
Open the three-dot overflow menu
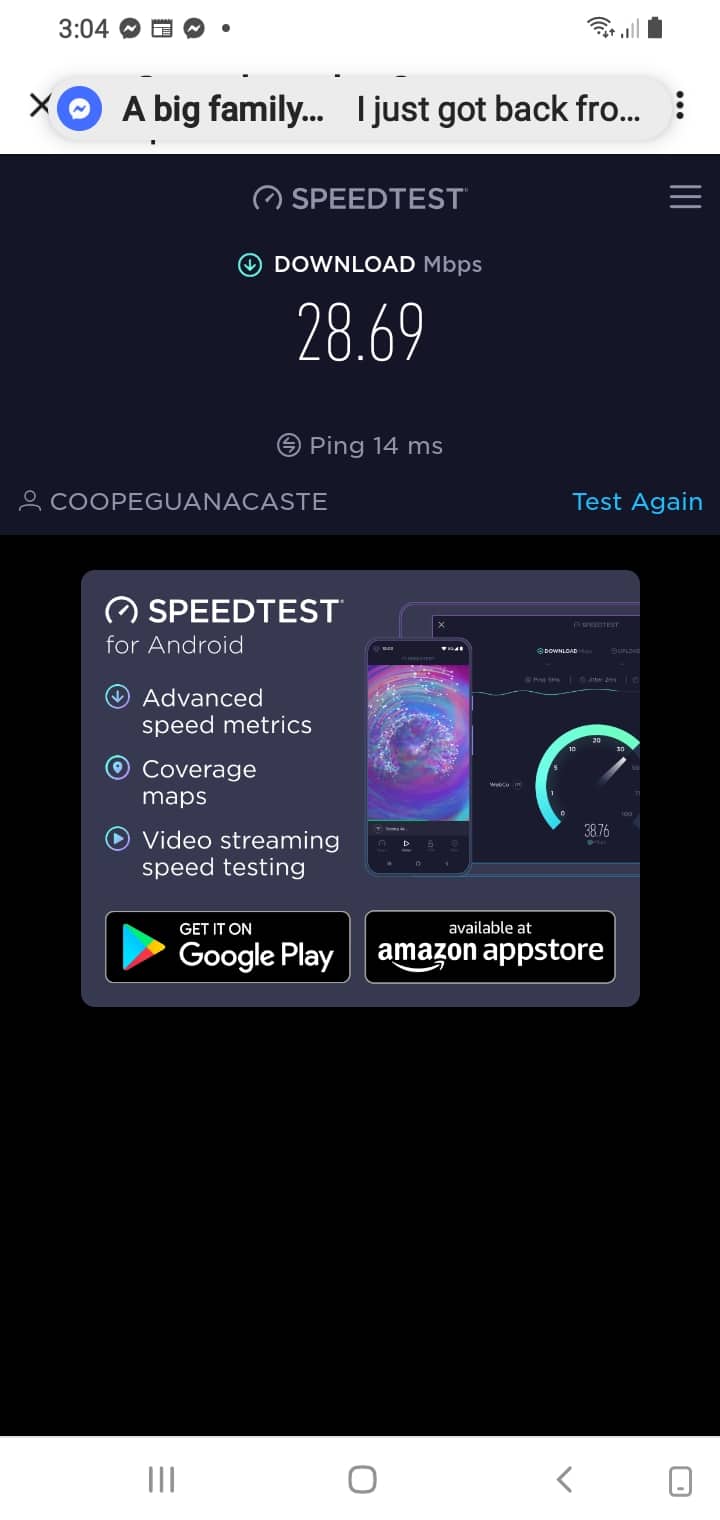[680, 105]
